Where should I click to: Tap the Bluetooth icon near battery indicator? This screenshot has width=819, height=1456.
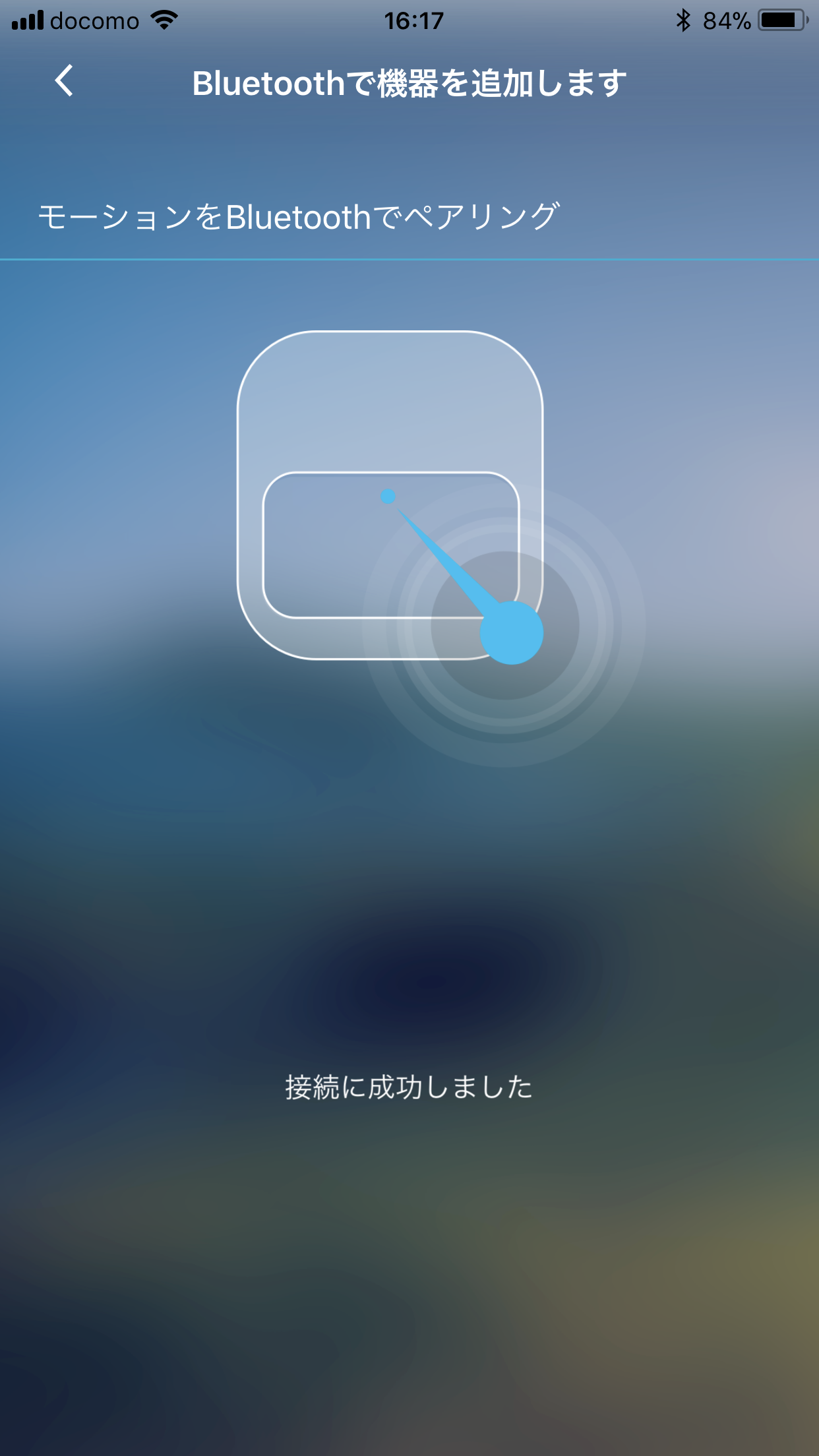point(682,20)
